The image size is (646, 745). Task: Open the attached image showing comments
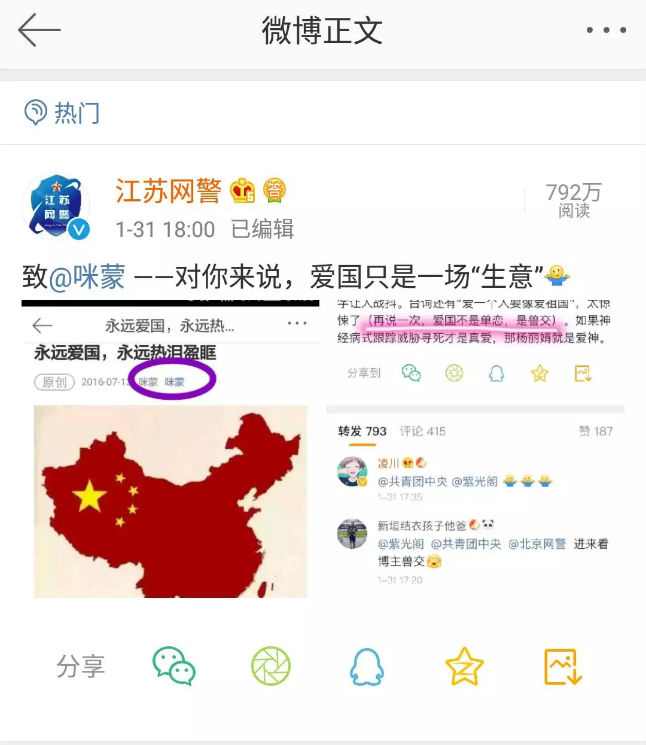(x=475, y=450)
